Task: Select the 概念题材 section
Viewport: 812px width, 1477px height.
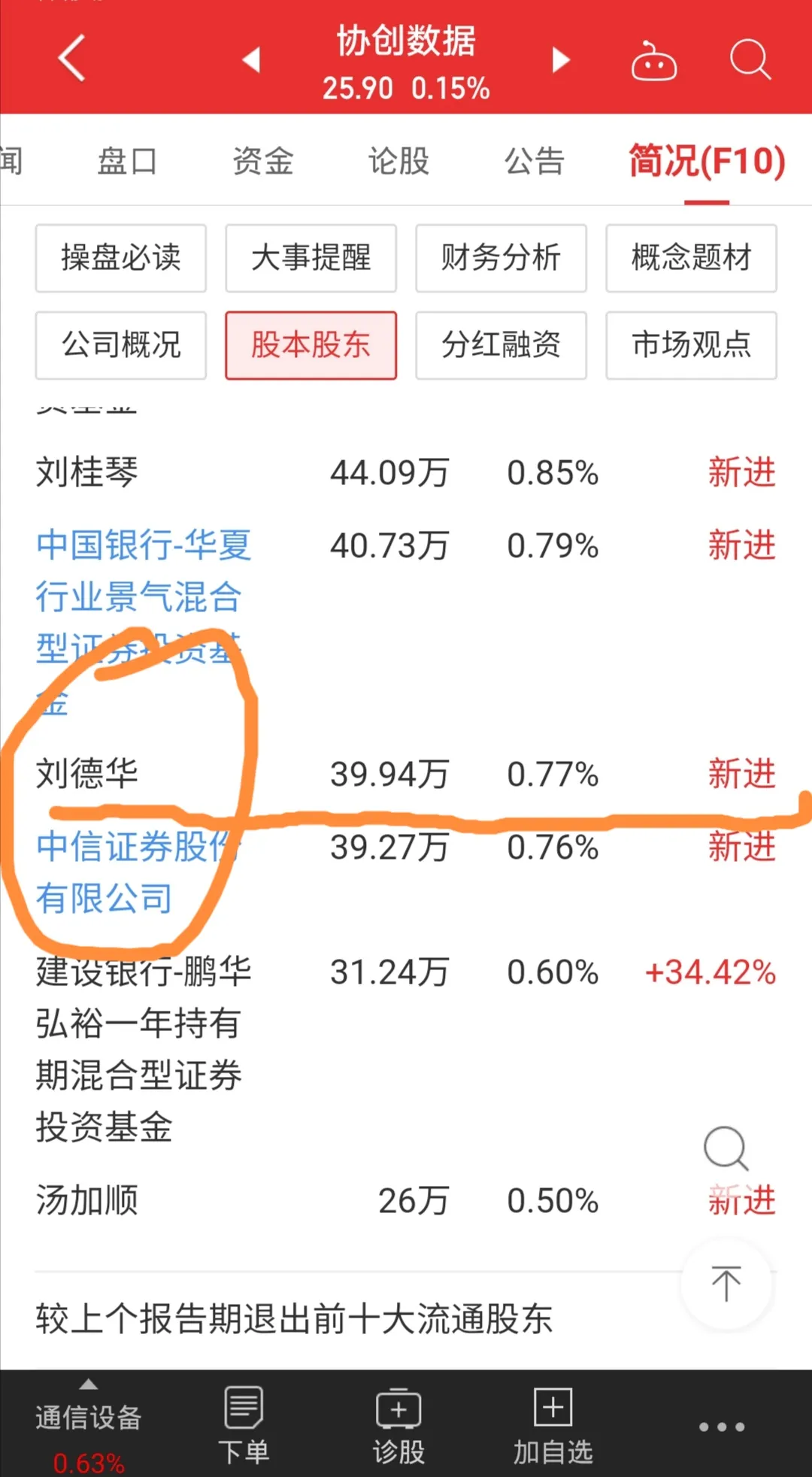Action: pos(691,258)
